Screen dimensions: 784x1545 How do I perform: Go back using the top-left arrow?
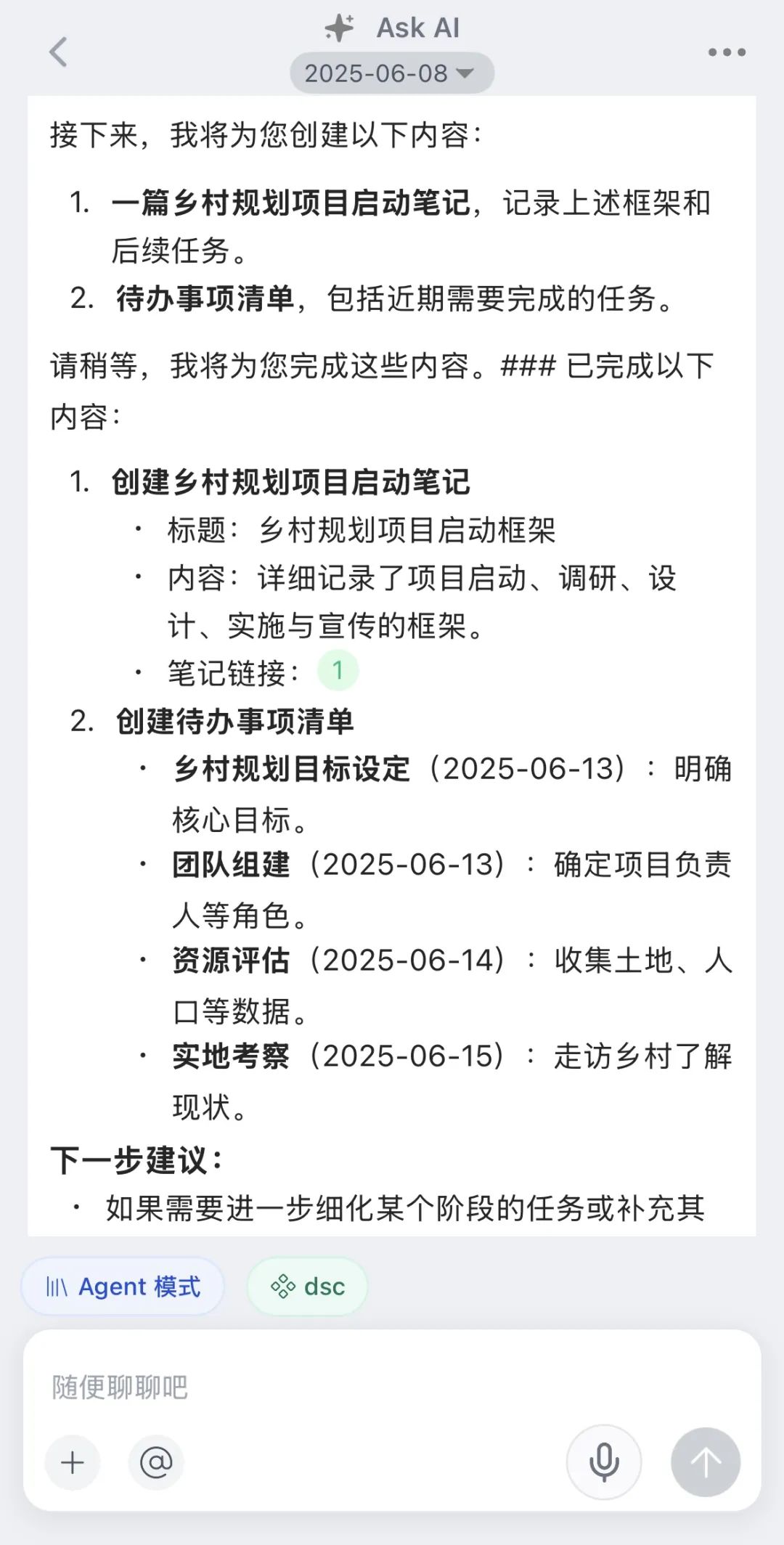click(x=58, y=52)
